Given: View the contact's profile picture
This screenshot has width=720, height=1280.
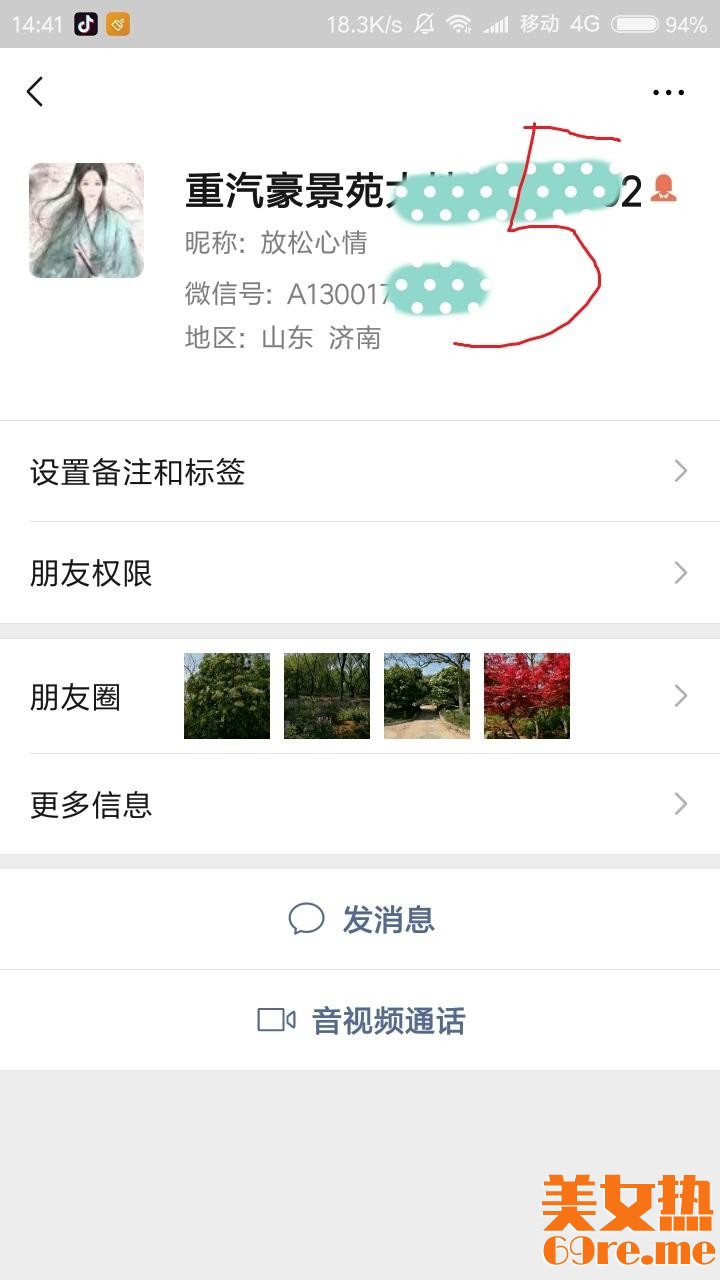Looking at the screenshot, I should click(87, 221).
